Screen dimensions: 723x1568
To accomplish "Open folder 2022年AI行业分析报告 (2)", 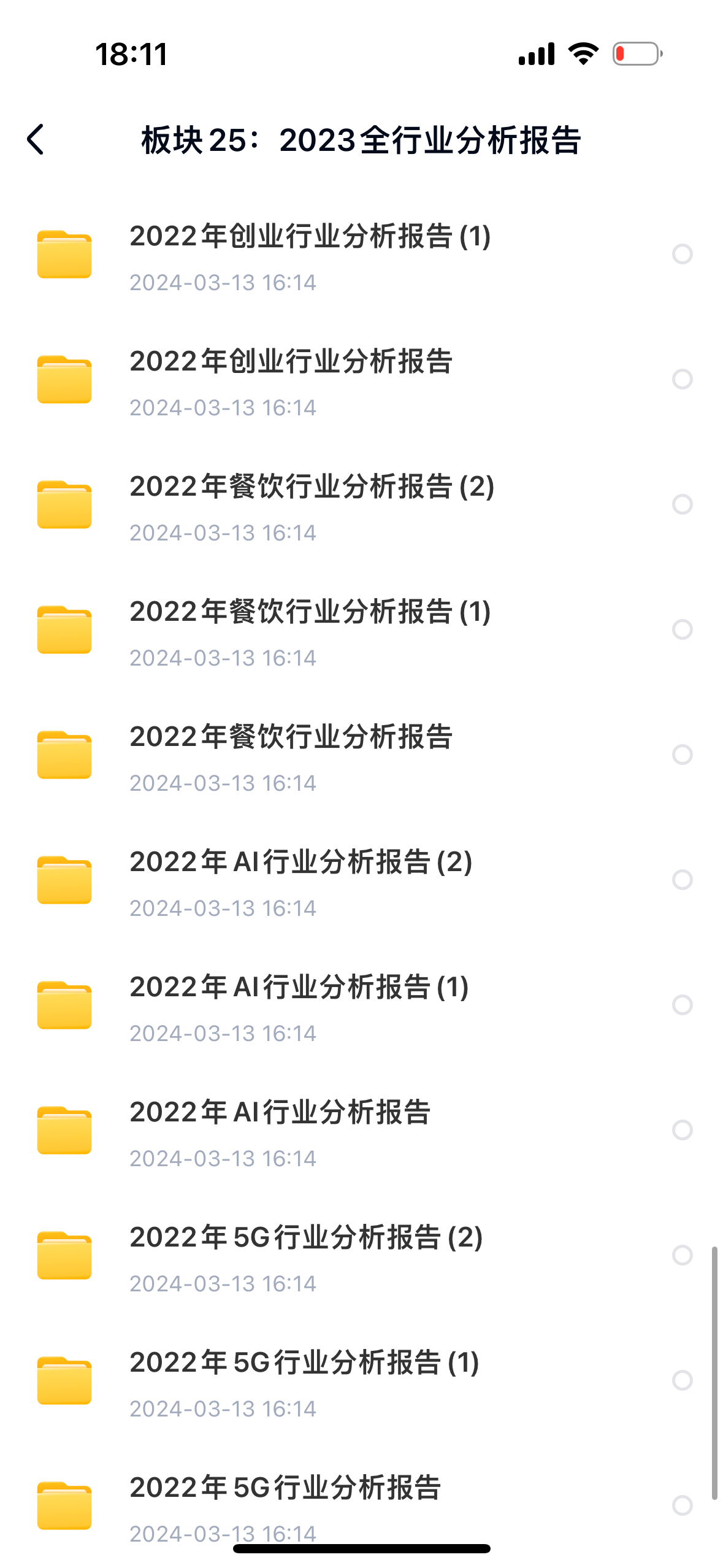I will [x=300, y=863].
